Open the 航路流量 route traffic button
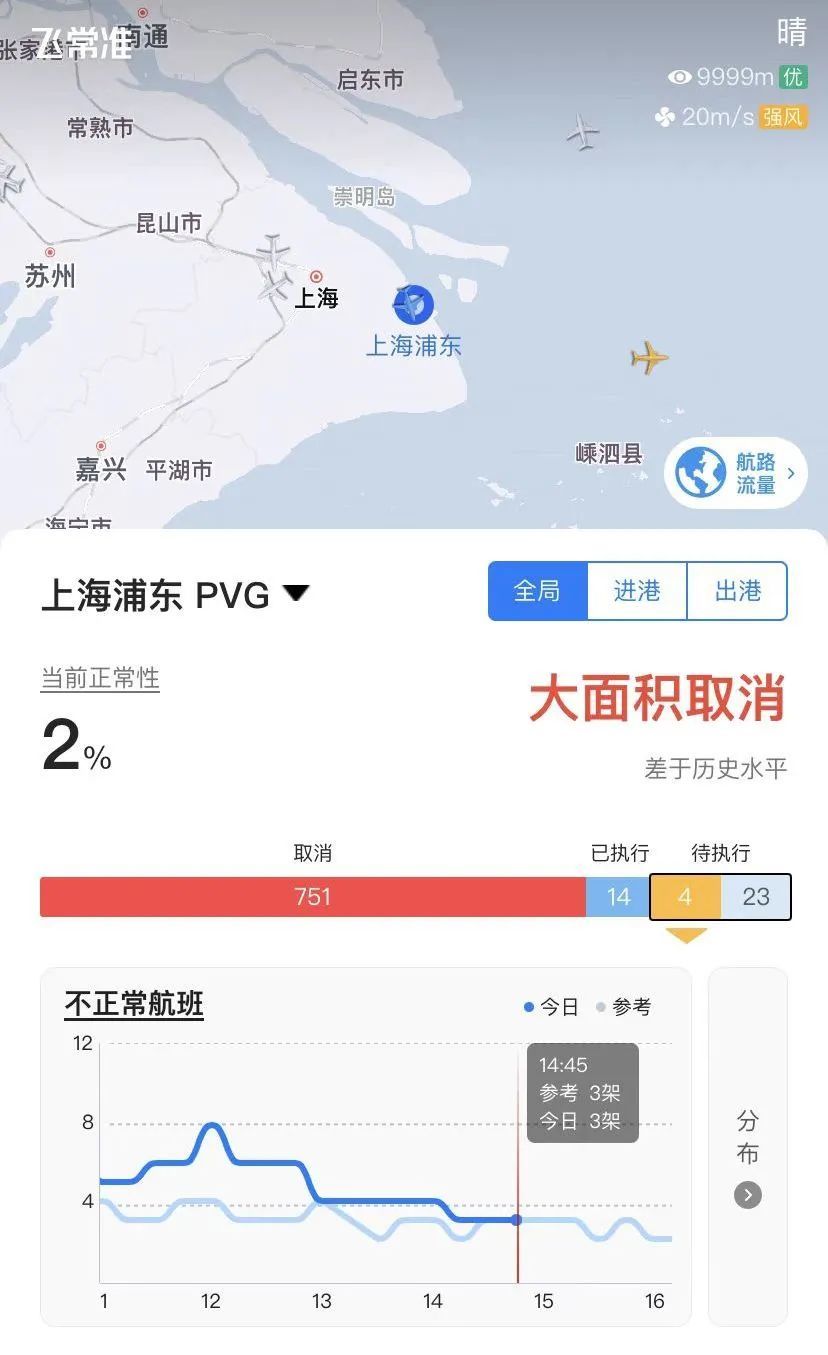Image resolution: width=828 pixels, height=1355 pixels. 735,473
